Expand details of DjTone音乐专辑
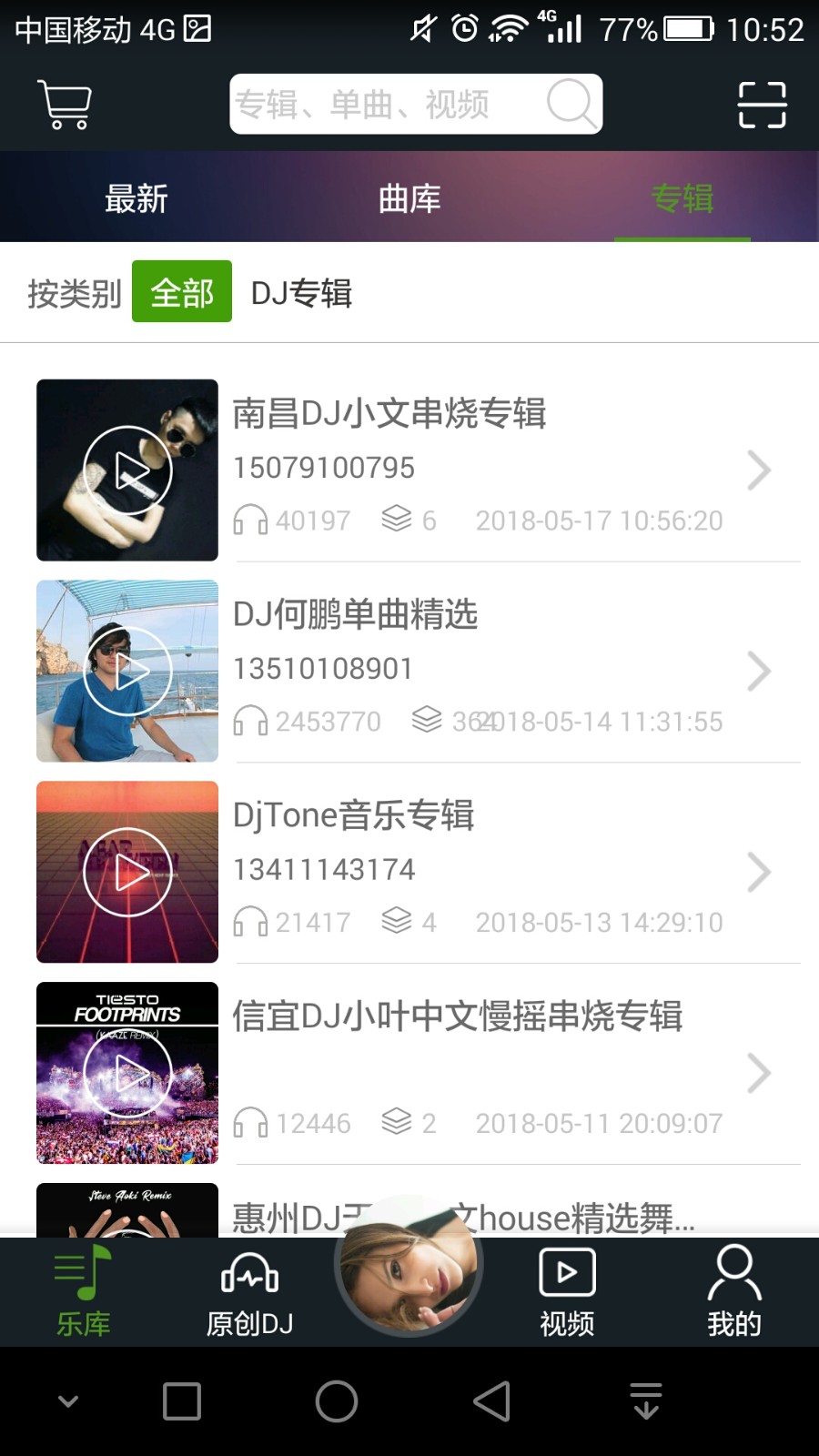 pos(760,872)
